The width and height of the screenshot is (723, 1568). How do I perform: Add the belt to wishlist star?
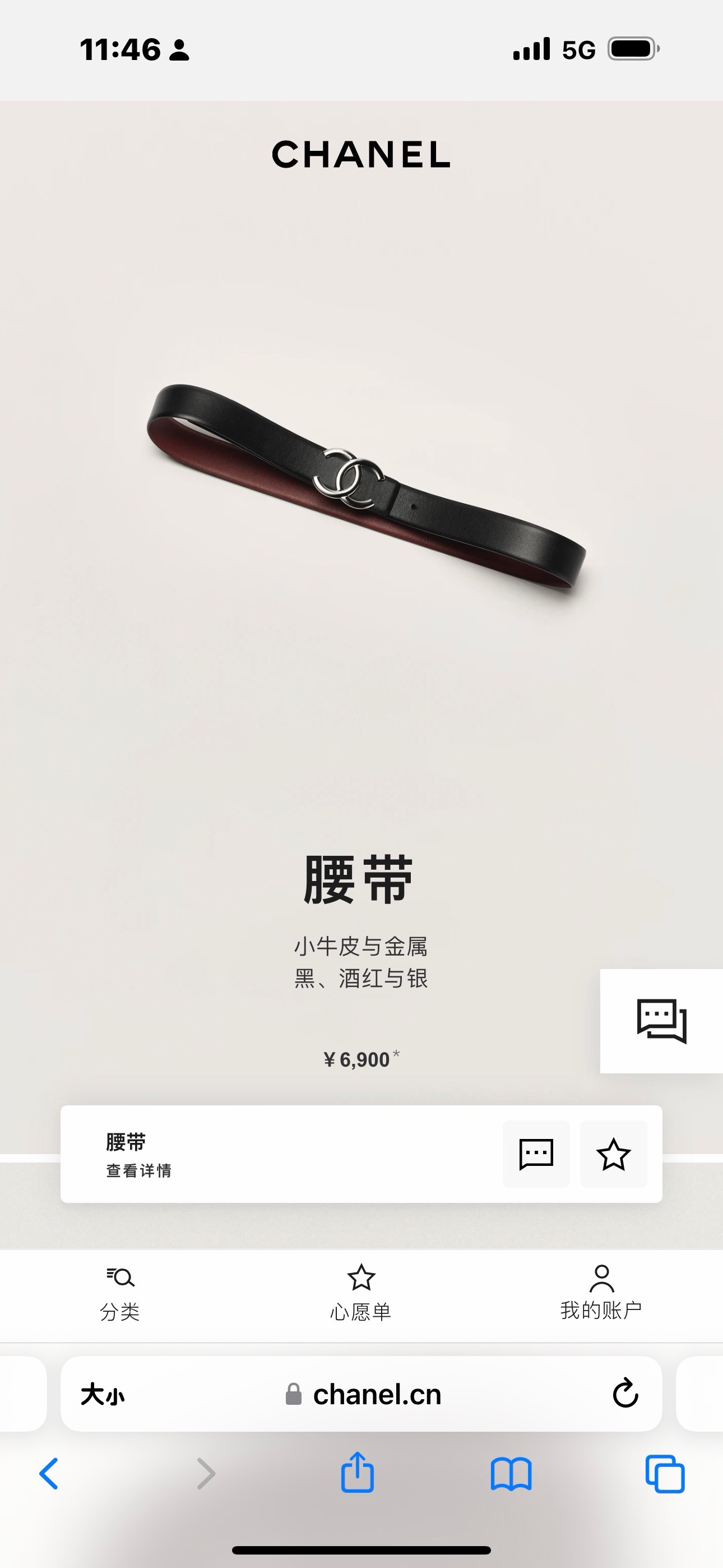[613, 1154]
